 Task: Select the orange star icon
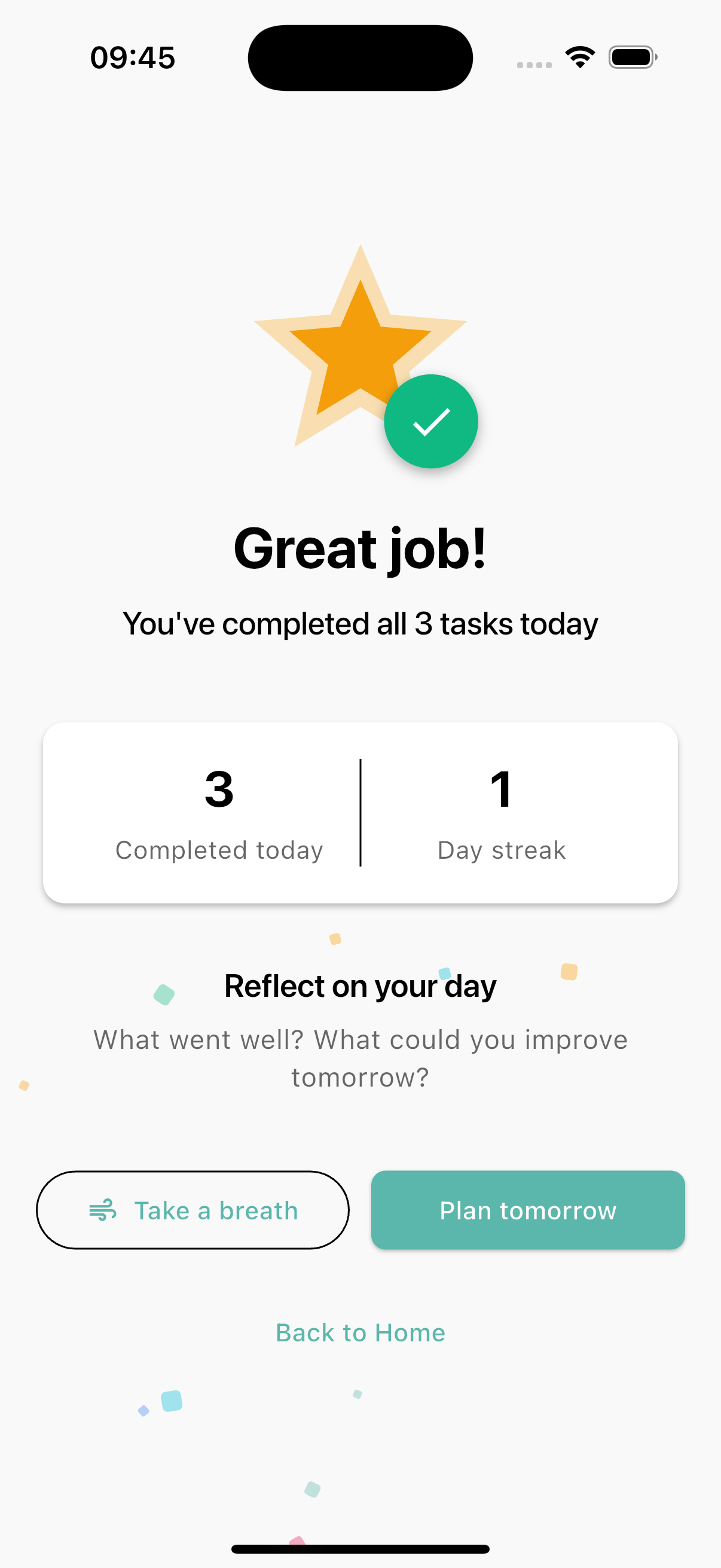pyautogui.click(x=352, y=341)
